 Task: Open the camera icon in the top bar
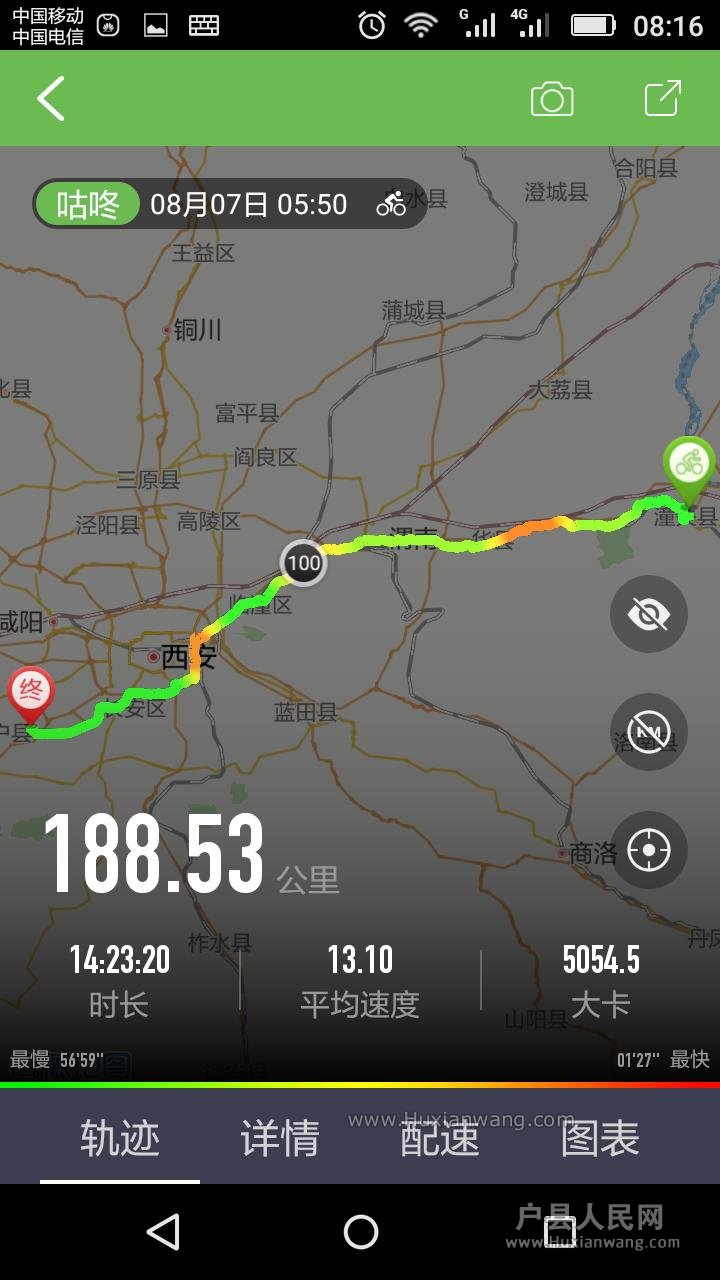551,99
